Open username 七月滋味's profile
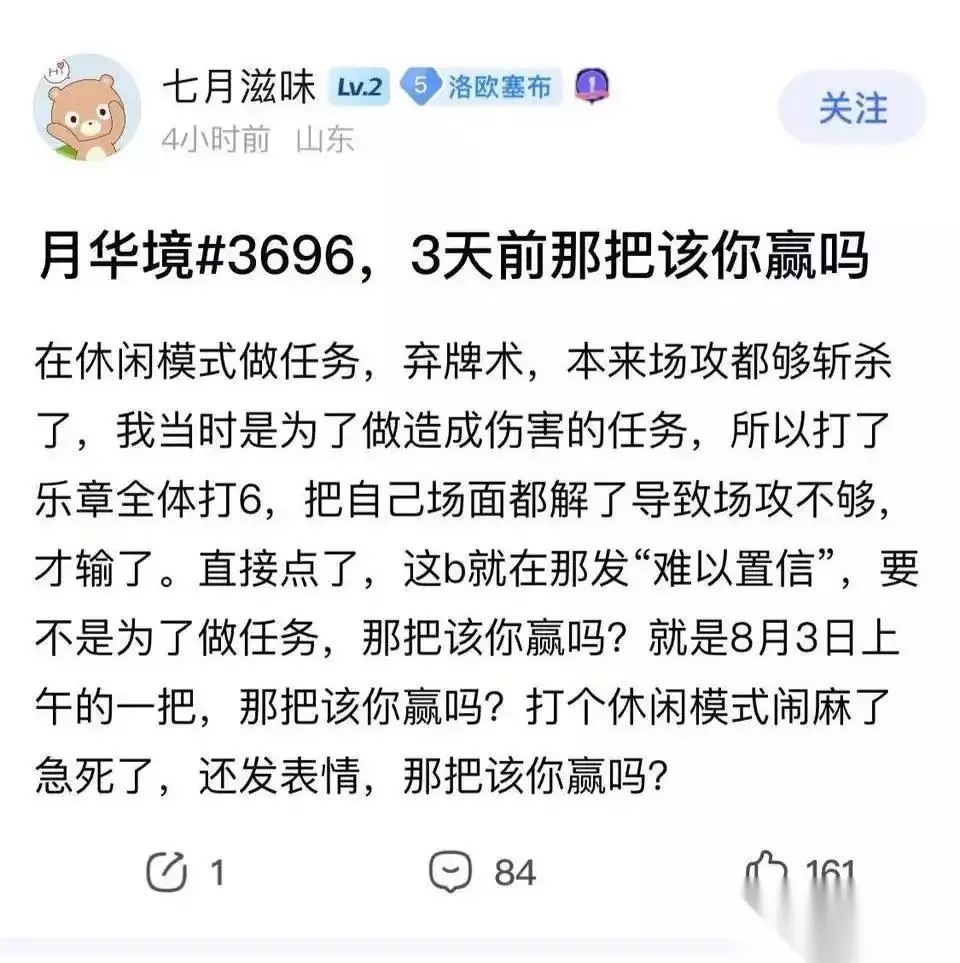This screenshot has width=960, height=963. pyautogui.click(x=239, y=87)
